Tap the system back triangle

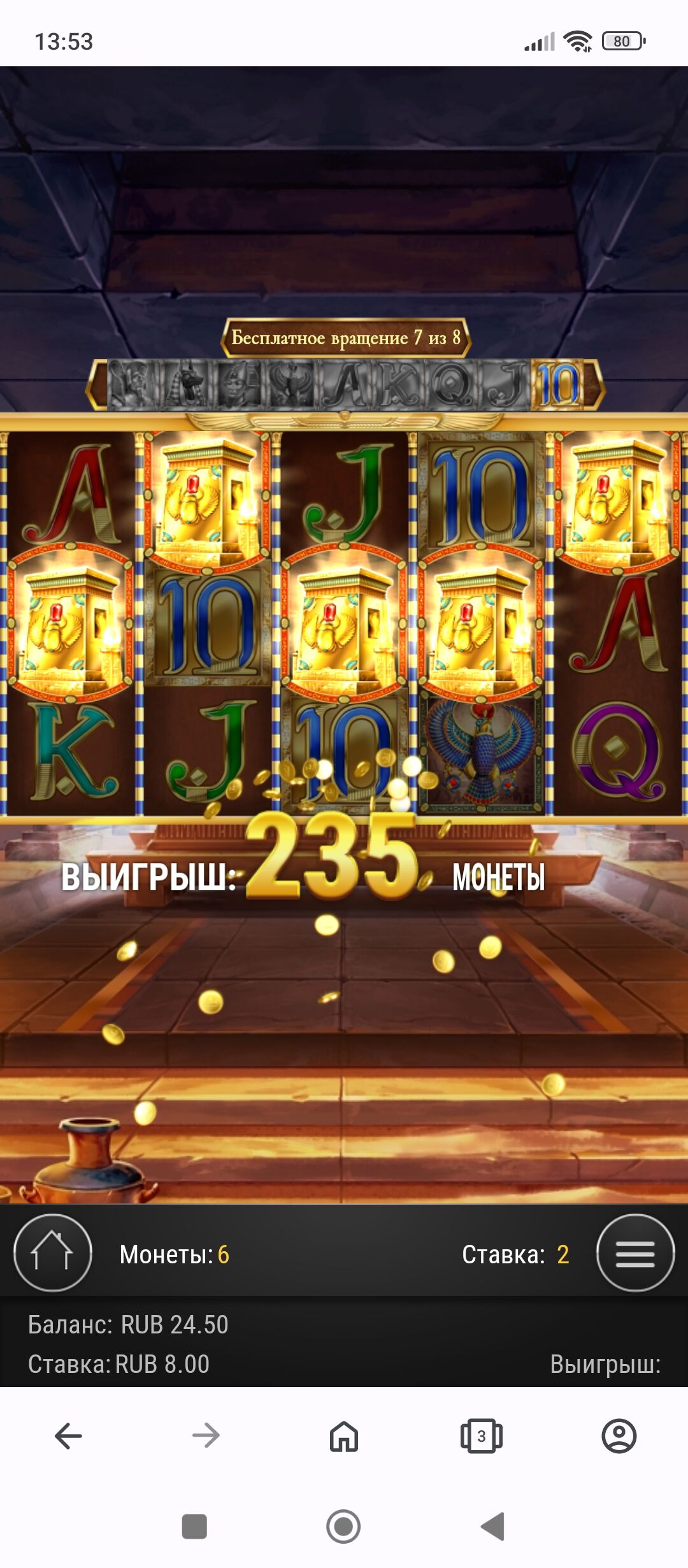(x=493, y=1527)
